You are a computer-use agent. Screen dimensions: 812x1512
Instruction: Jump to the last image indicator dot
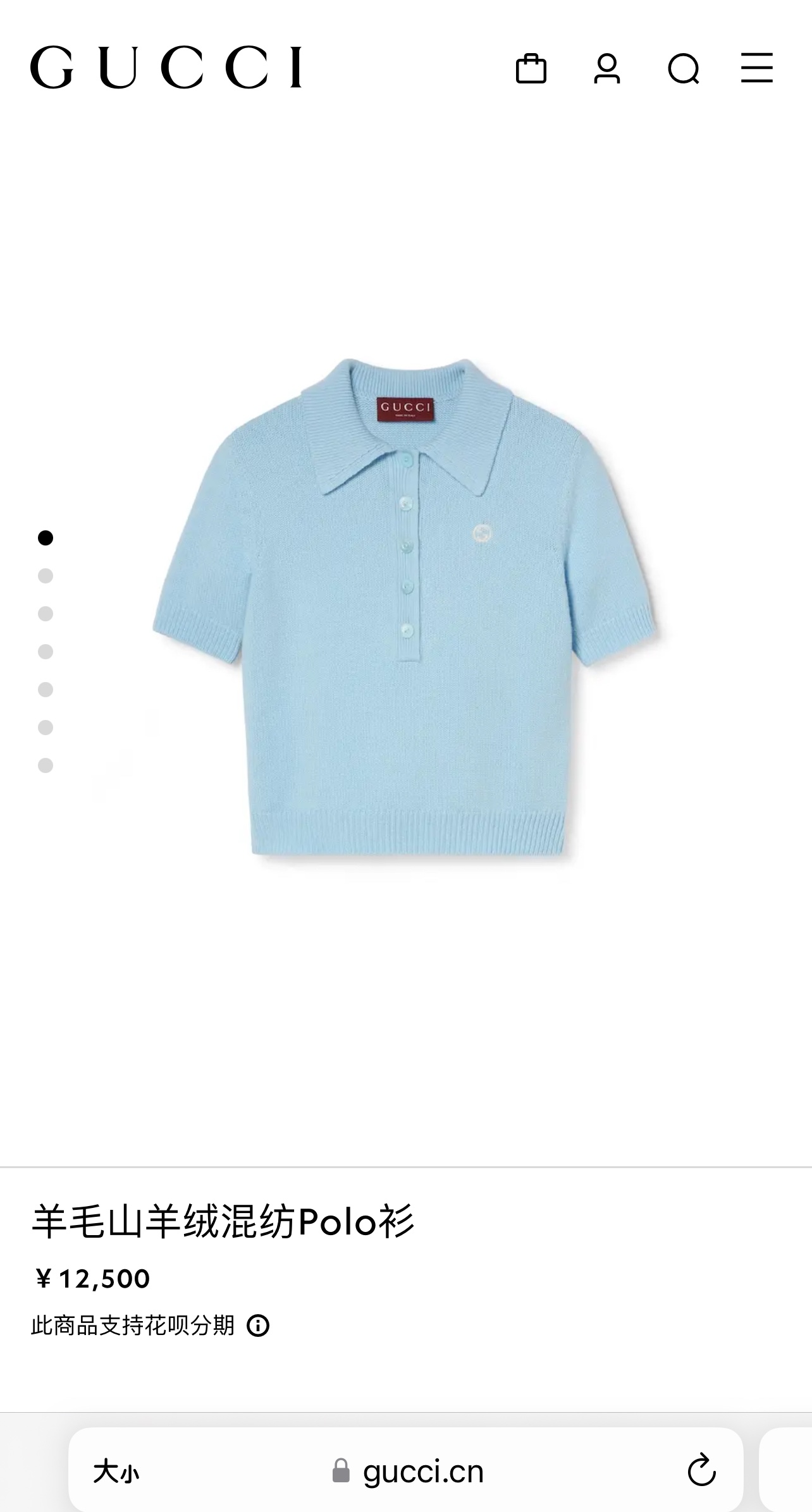click(46, 765)
